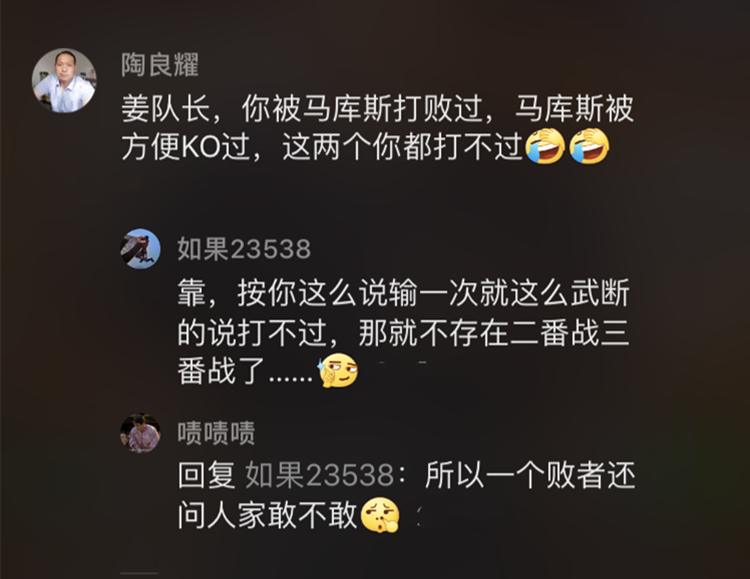750x579 pixels.
Task: Open the username 啧啧啧
Action: tap(216, 433)
